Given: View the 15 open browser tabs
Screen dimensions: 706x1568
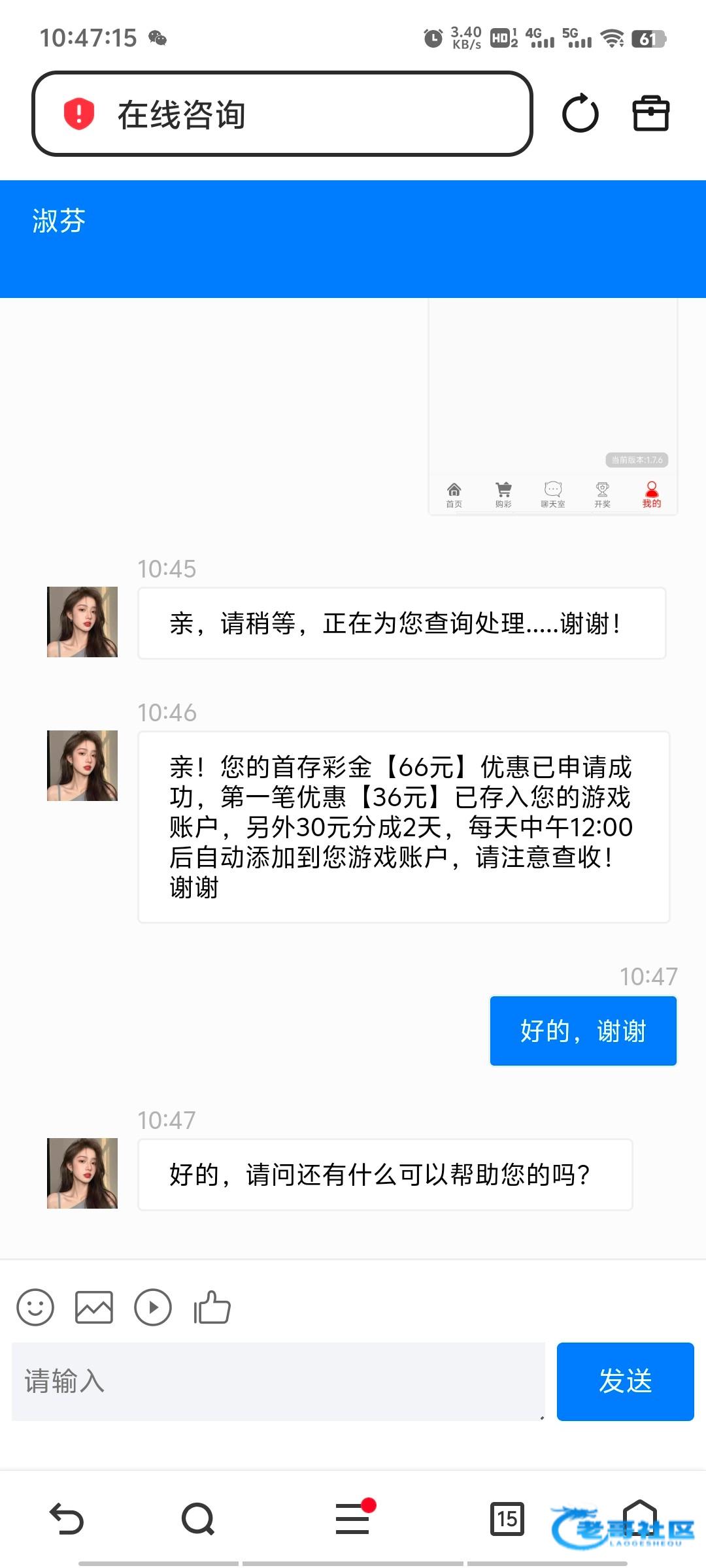Looking at the screenshot, I should 507,1518.
